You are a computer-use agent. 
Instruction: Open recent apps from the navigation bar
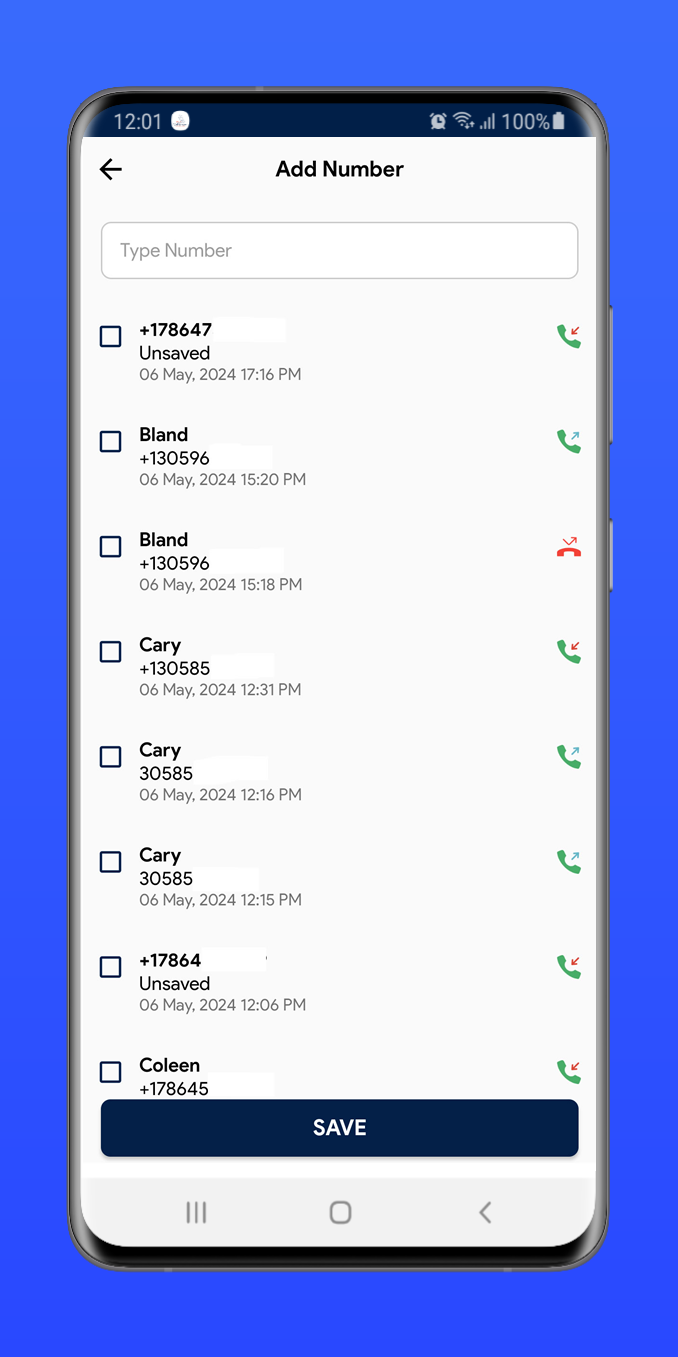(196, 1213)
